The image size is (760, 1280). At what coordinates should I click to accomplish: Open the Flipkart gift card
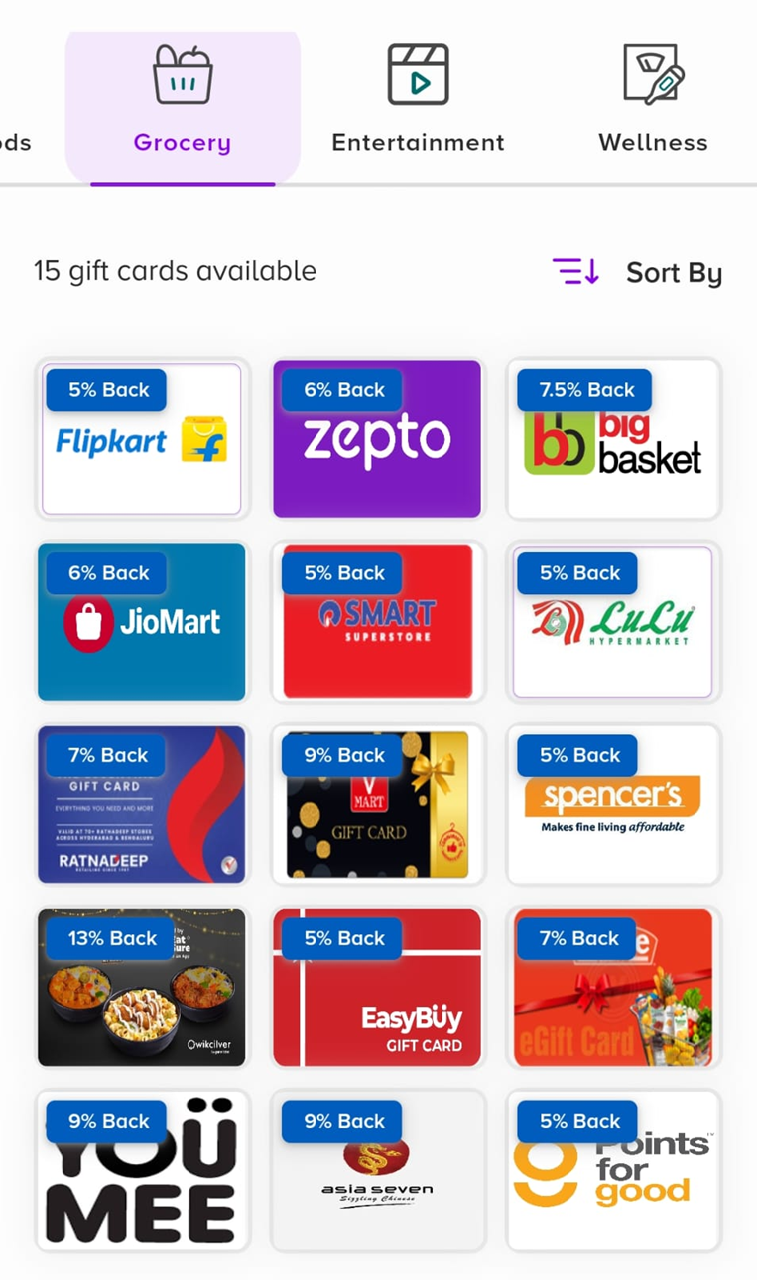coord(141,440)
